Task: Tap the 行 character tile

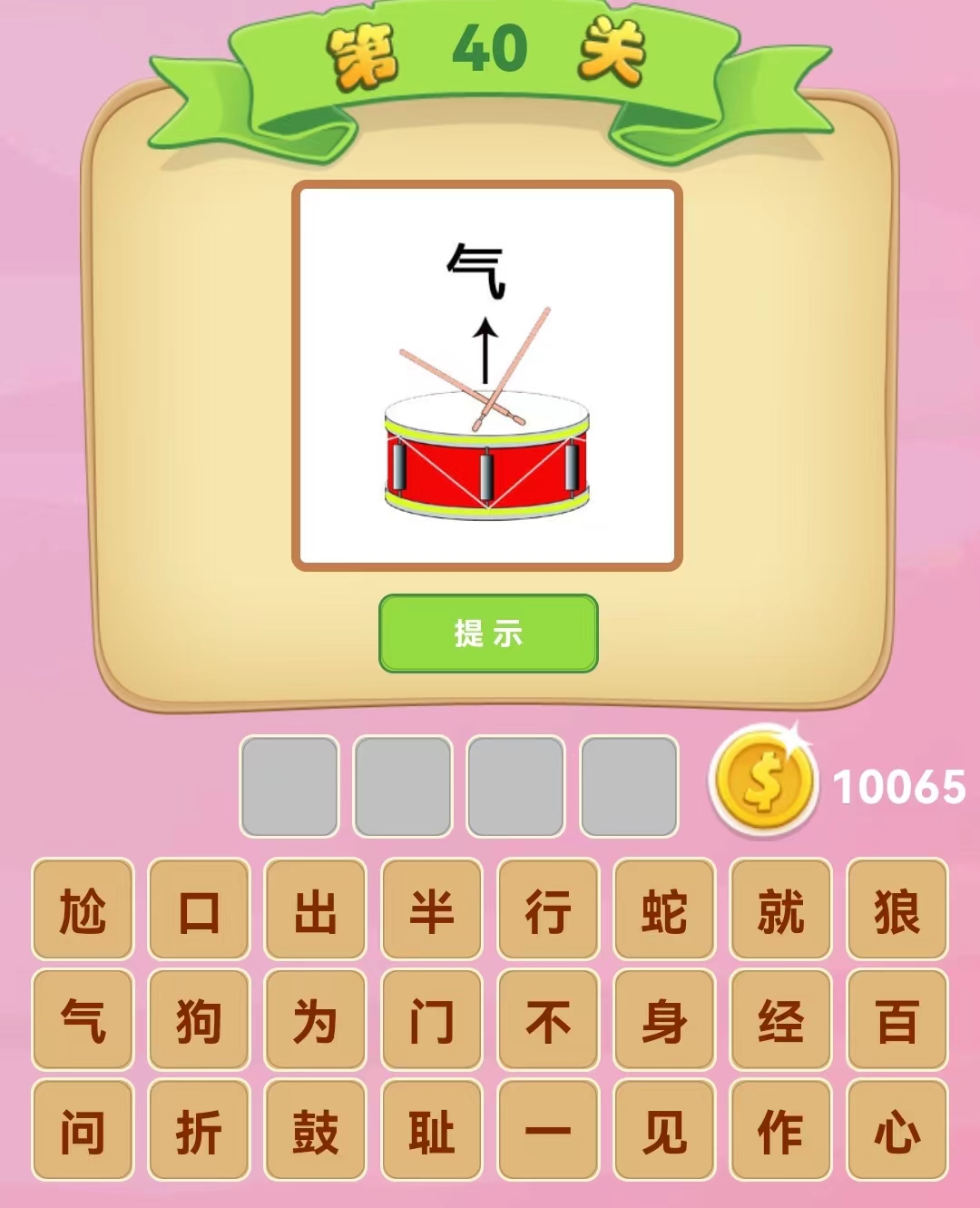Action: [x=548, y=909]
